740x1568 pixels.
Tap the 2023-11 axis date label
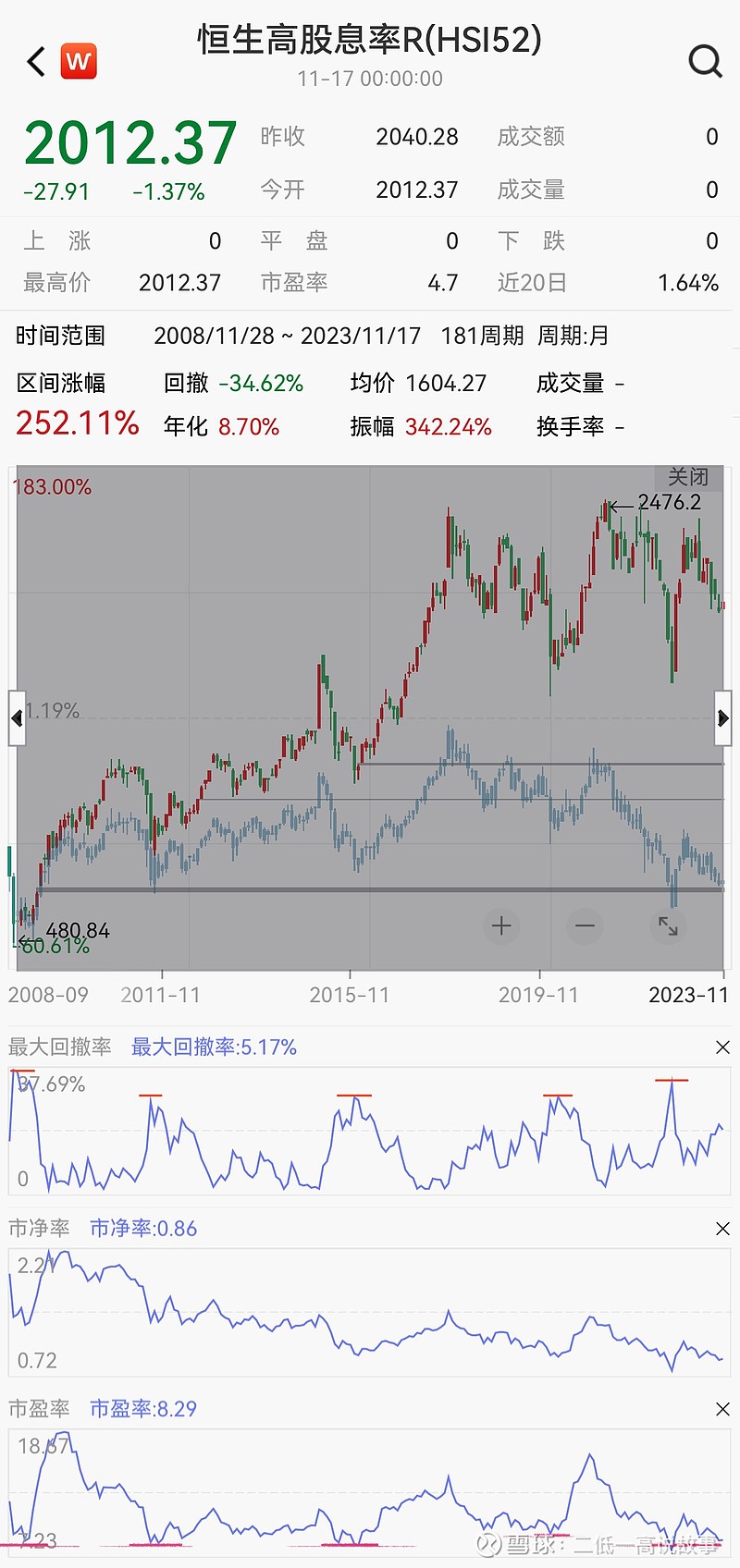point(688,995)
